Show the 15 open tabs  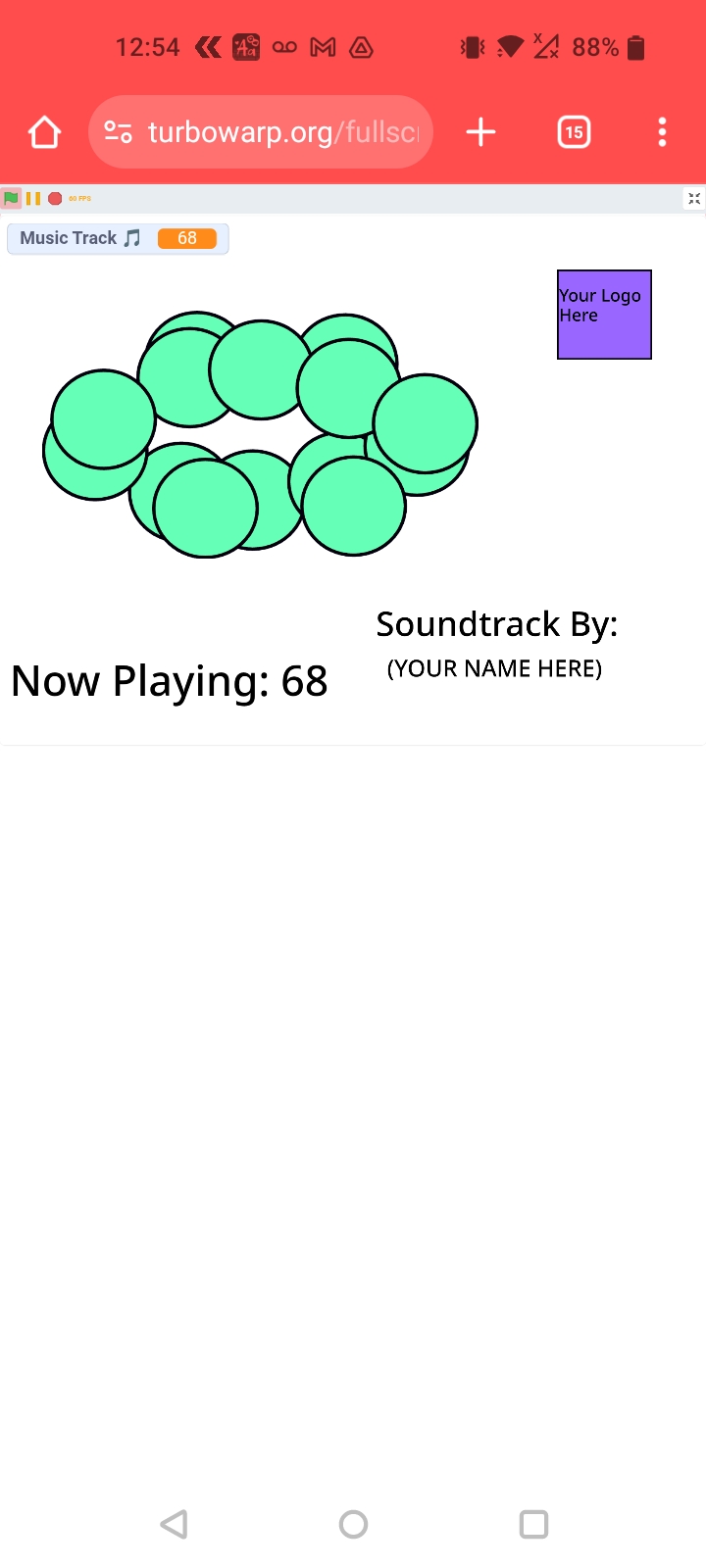[574, 132]
